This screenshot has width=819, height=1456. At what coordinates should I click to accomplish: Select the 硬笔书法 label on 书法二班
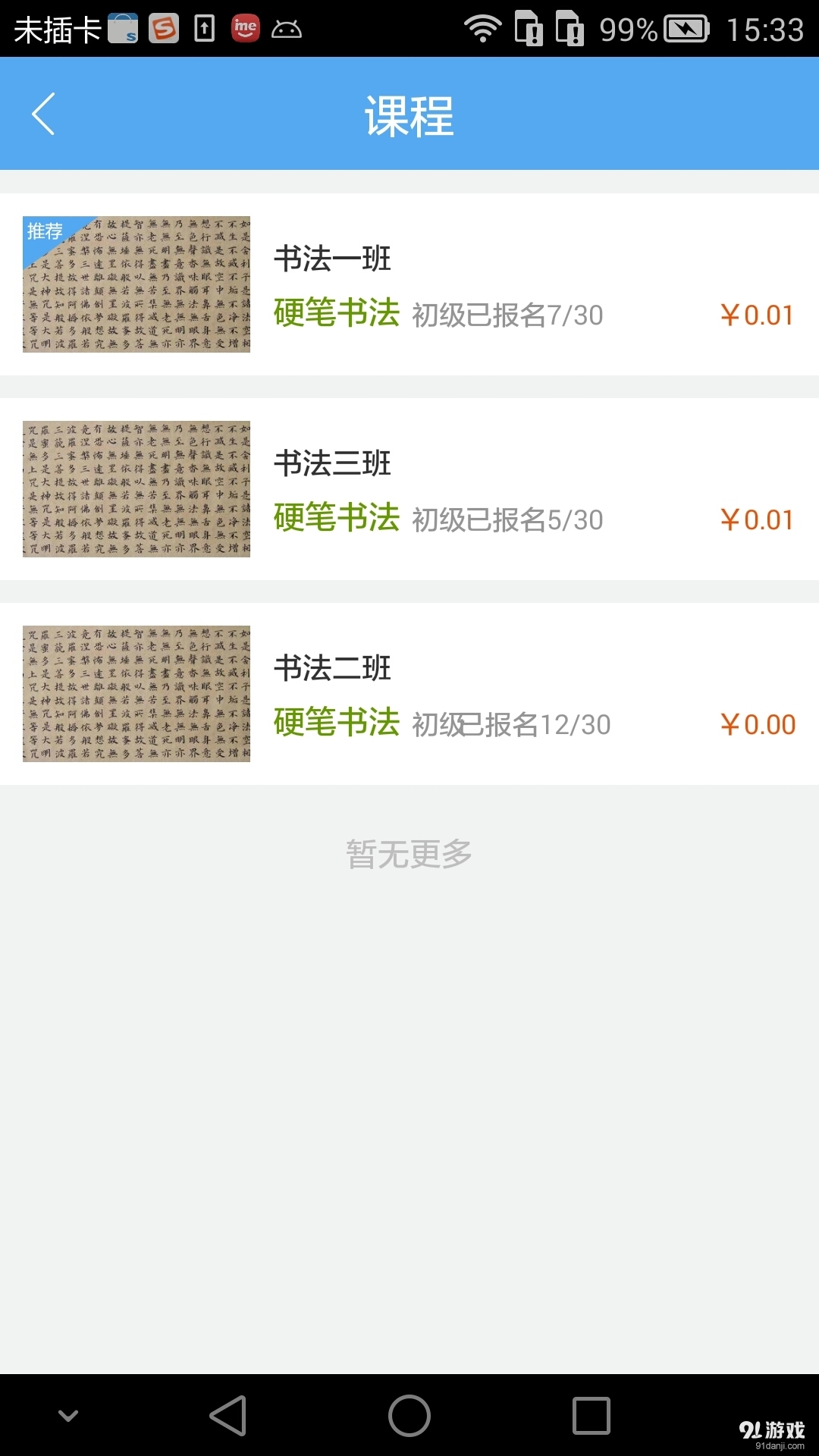click(336, 725)
